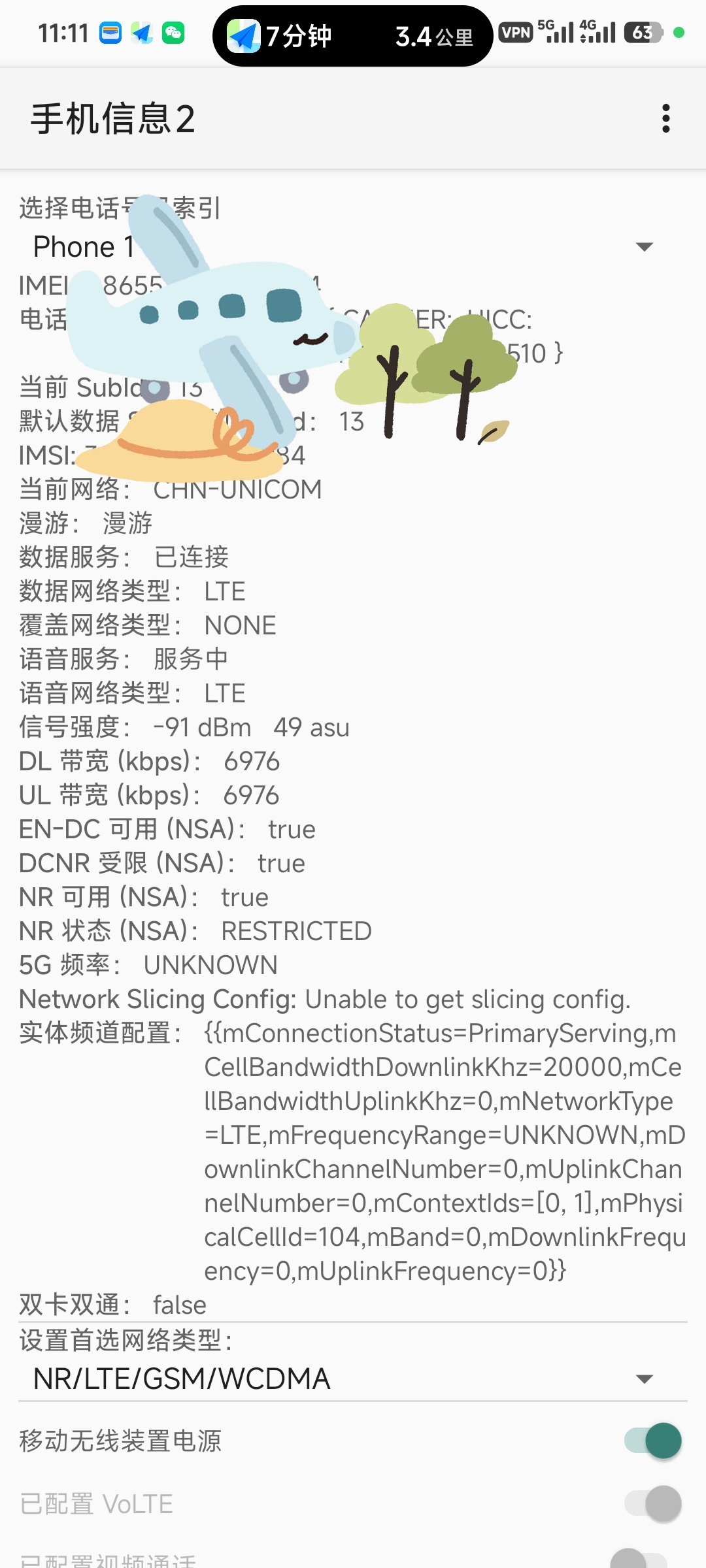This screenshot has width=706, height=1568.
Task: Open the three-dot overflow menu
Action: (x=665, y=118)
